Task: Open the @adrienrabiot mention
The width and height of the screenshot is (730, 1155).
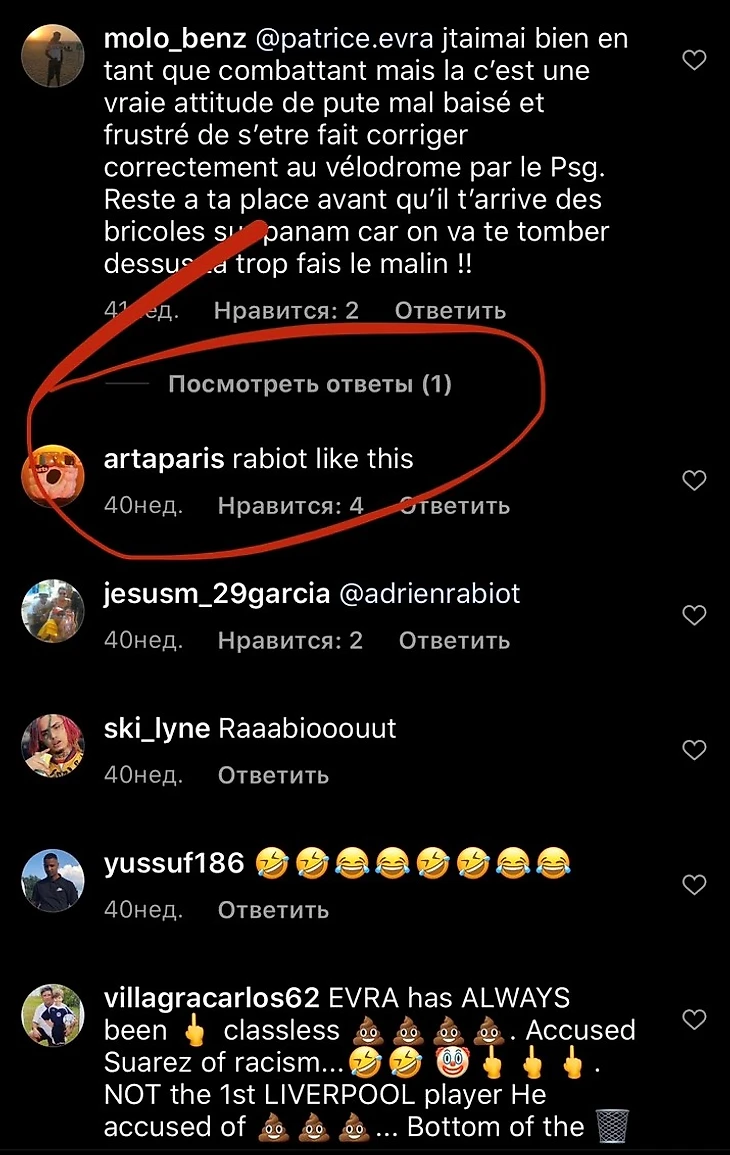Action: pyautogui.click(x=430, y=594)
